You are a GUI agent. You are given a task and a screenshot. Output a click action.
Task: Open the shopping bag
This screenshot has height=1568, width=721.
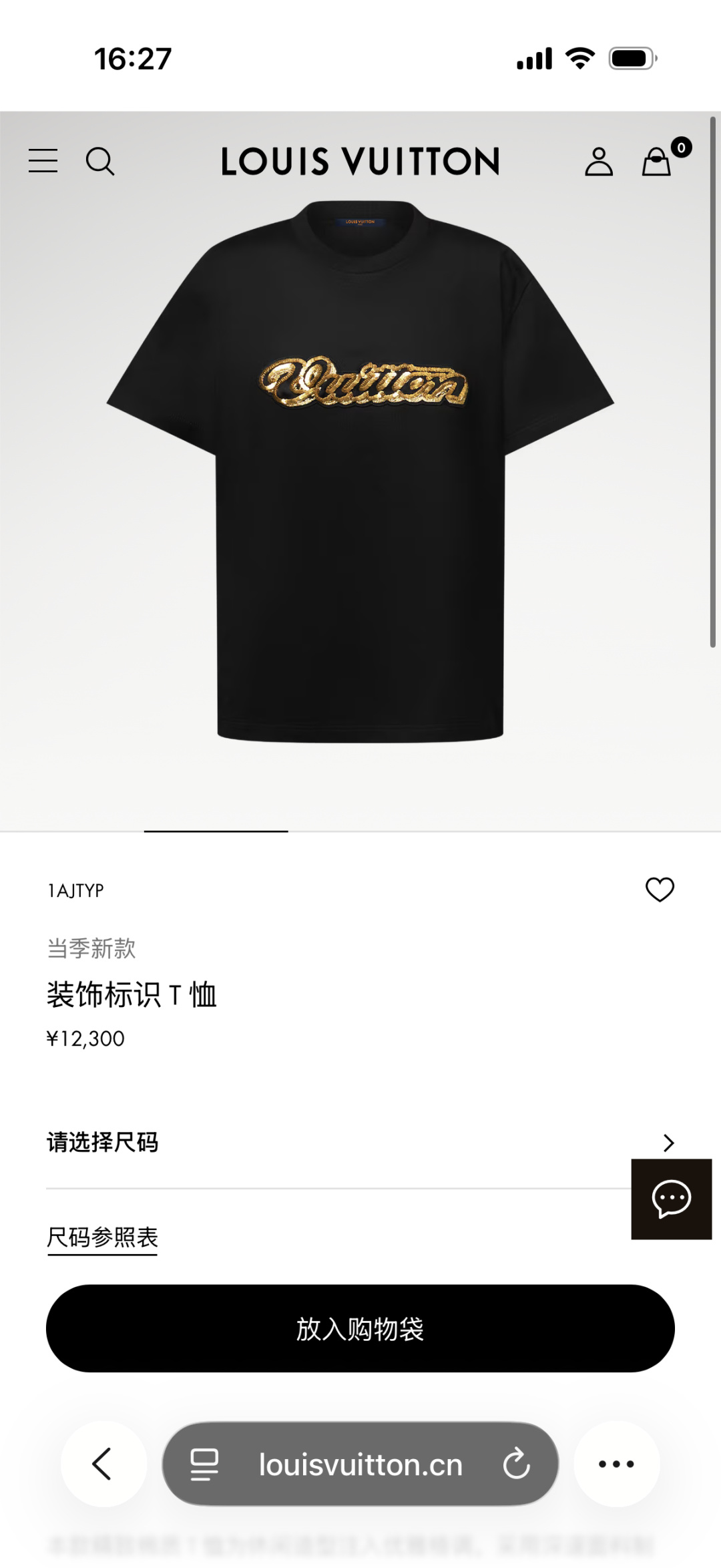click(x=657, y=162)
